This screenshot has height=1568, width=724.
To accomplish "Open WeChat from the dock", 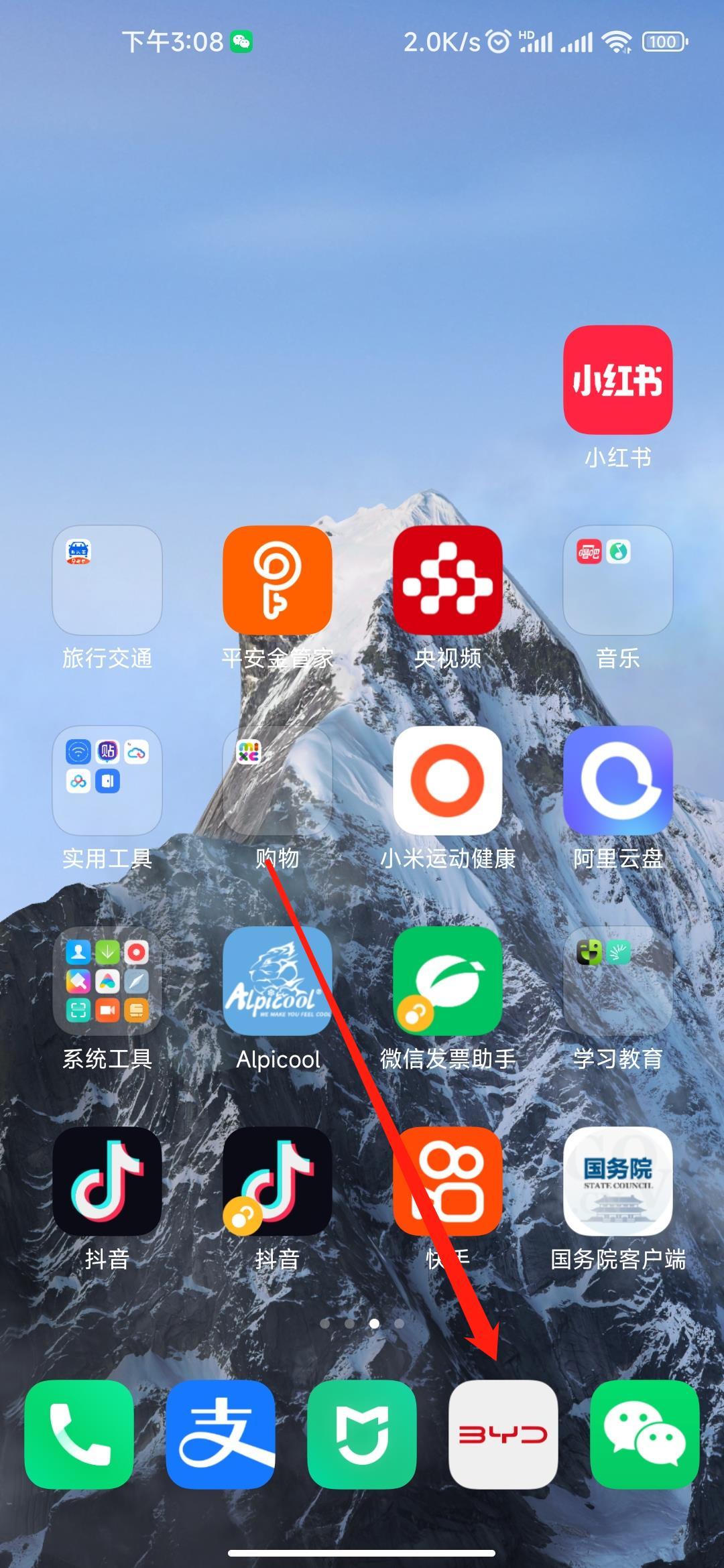I will point(644,1434).
